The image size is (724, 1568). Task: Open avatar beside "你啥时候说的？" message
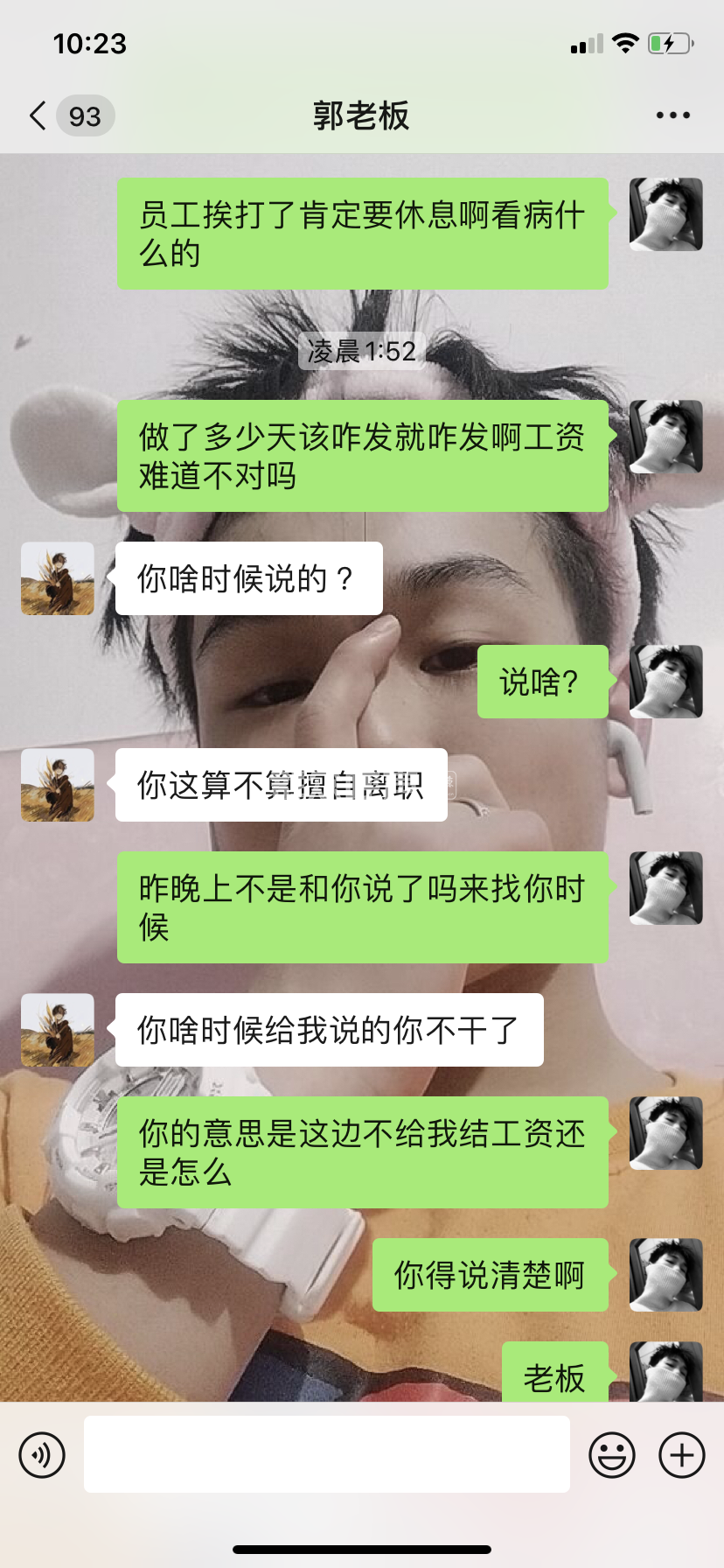58,578
